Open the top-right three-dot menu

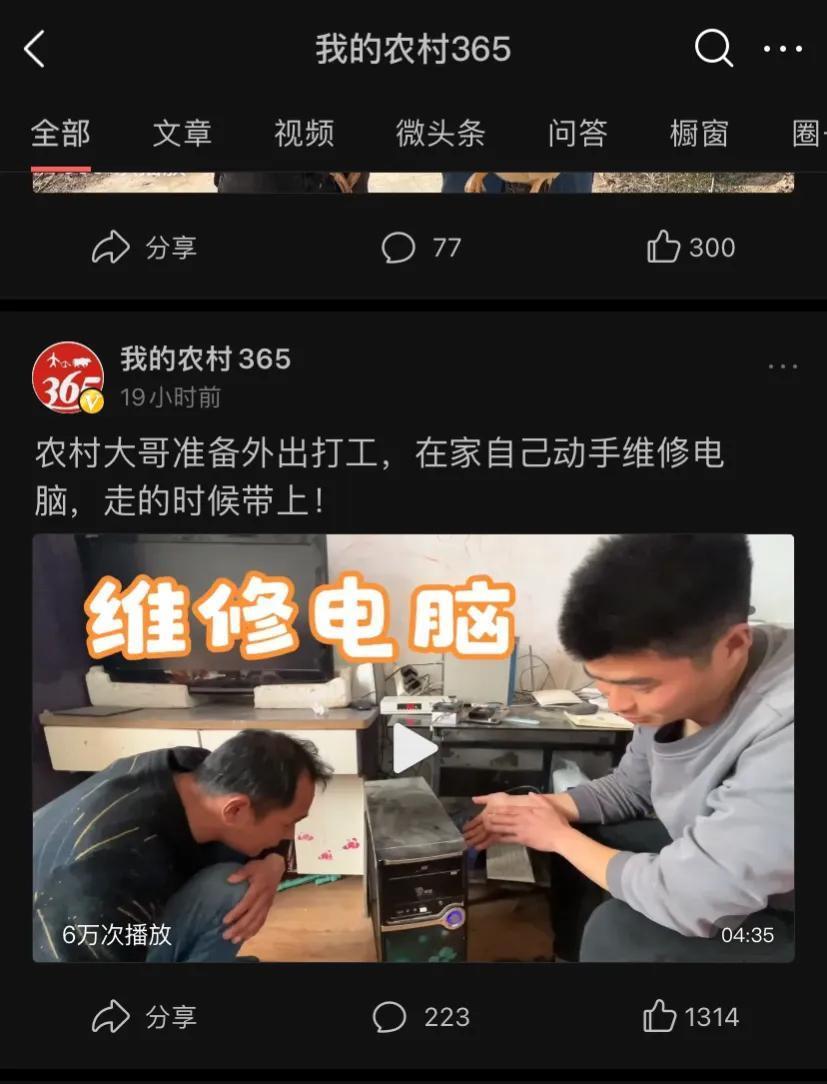[x=783, y=48]
